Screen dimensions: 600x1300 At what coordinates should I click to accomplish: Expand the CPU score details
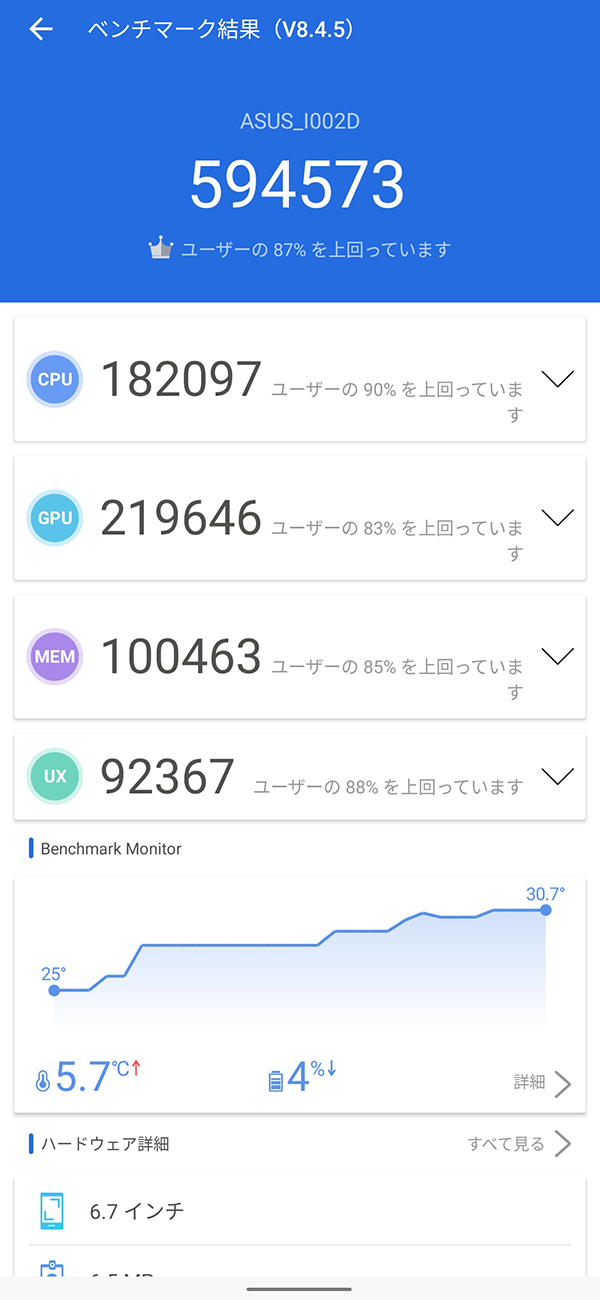(x=557, y=379)
